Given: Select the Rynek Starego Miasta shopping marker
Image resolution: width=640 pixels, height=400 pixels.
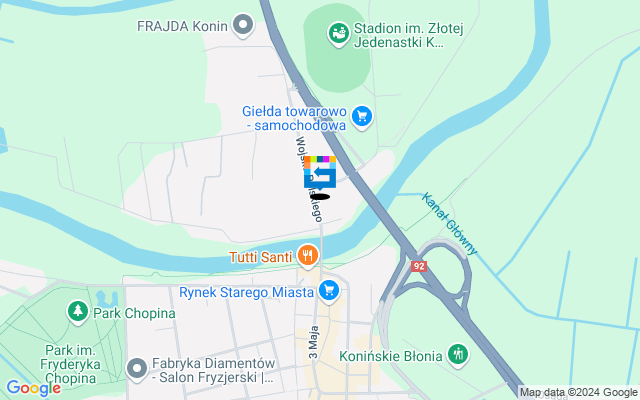Looking at the screenshot, I should click(329, 292).
